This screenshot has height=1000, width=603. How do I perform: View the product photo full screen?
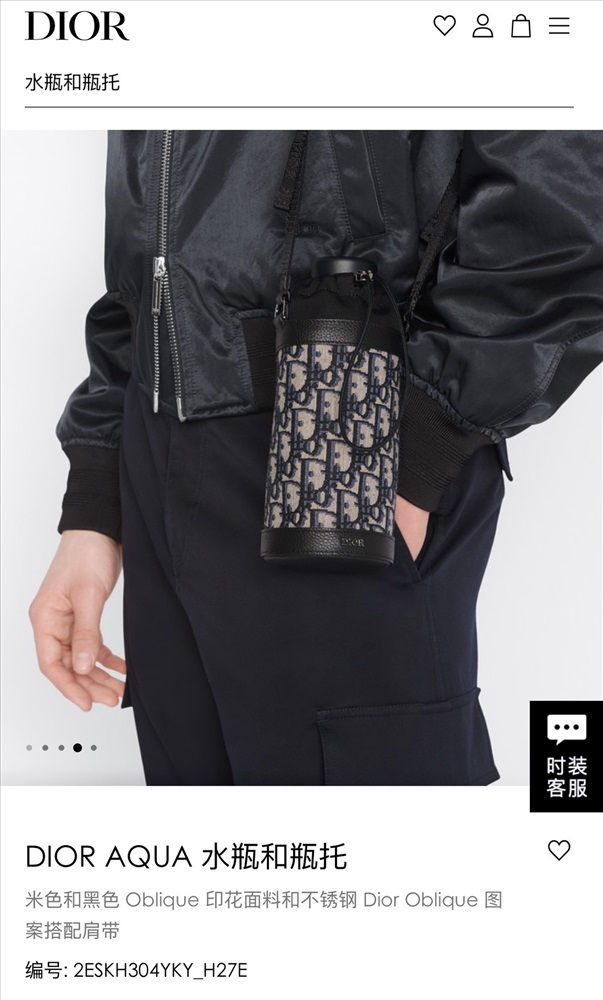click(x=302, y=458)
